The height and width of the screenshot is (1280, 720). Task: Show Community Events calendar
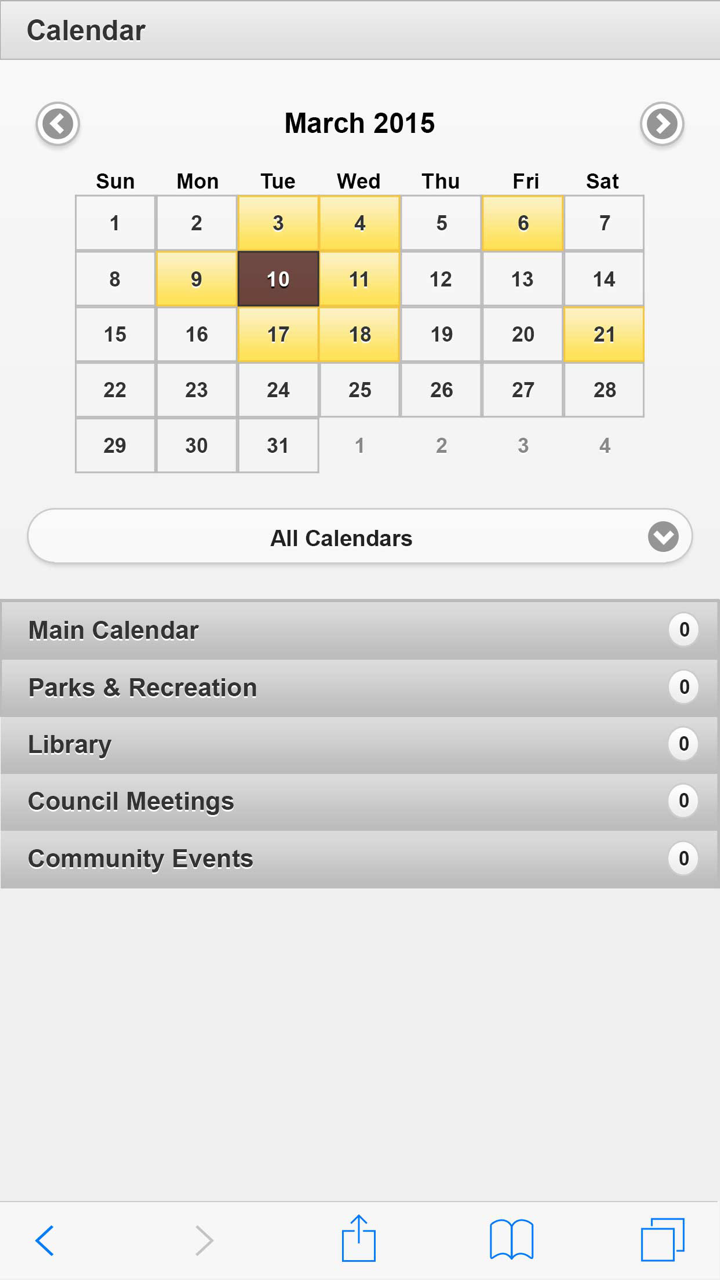point(360,858)
